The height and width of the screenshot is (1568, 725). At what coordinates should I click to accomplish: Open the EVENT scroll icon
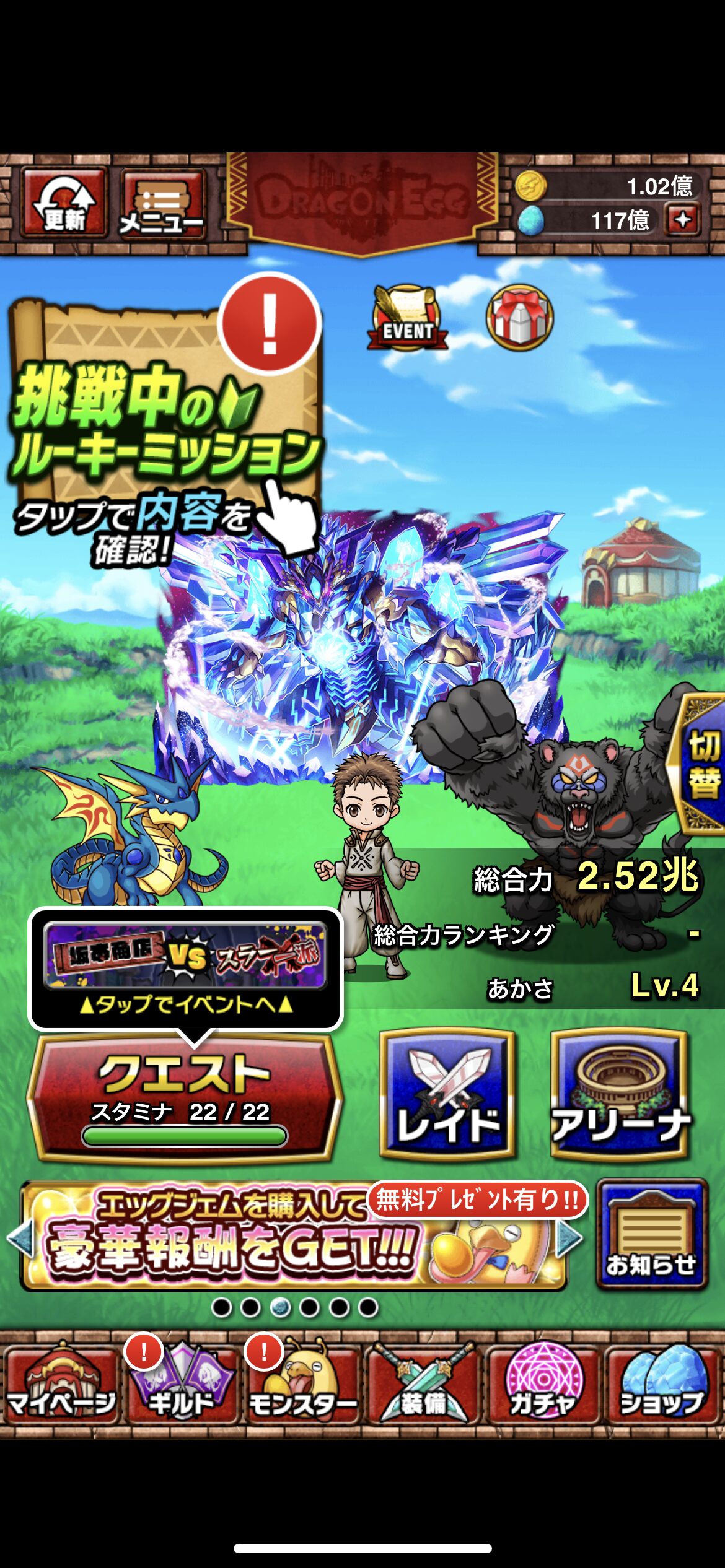point(406,317)
